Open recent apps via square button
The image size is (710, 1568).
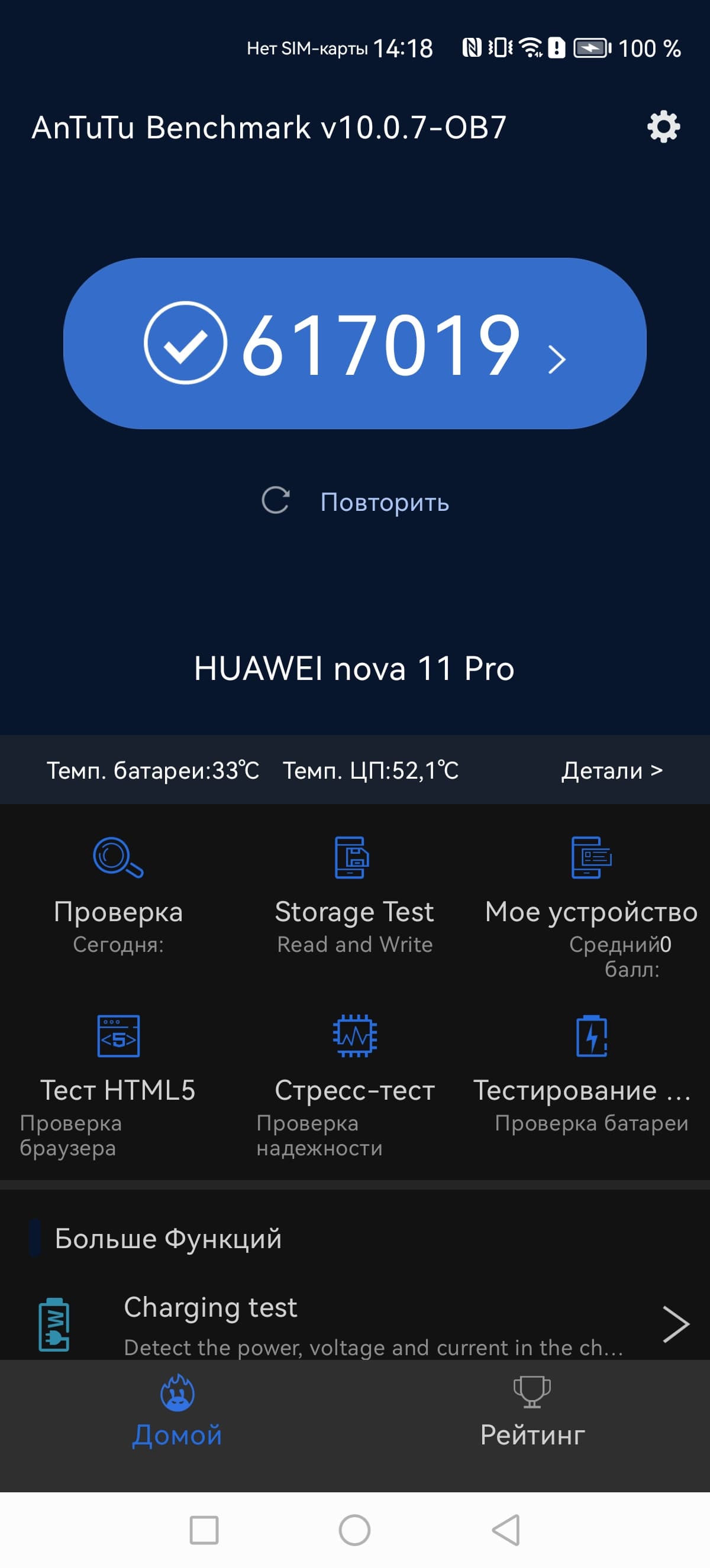tap(204, 1530)
